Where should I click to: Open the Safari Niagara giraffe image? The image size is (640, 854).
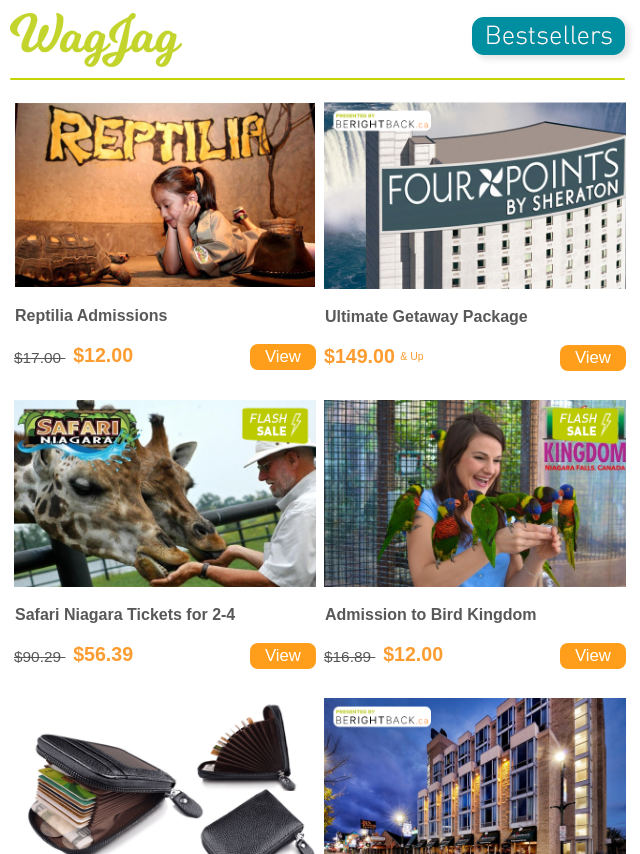[x=165, y=493]
